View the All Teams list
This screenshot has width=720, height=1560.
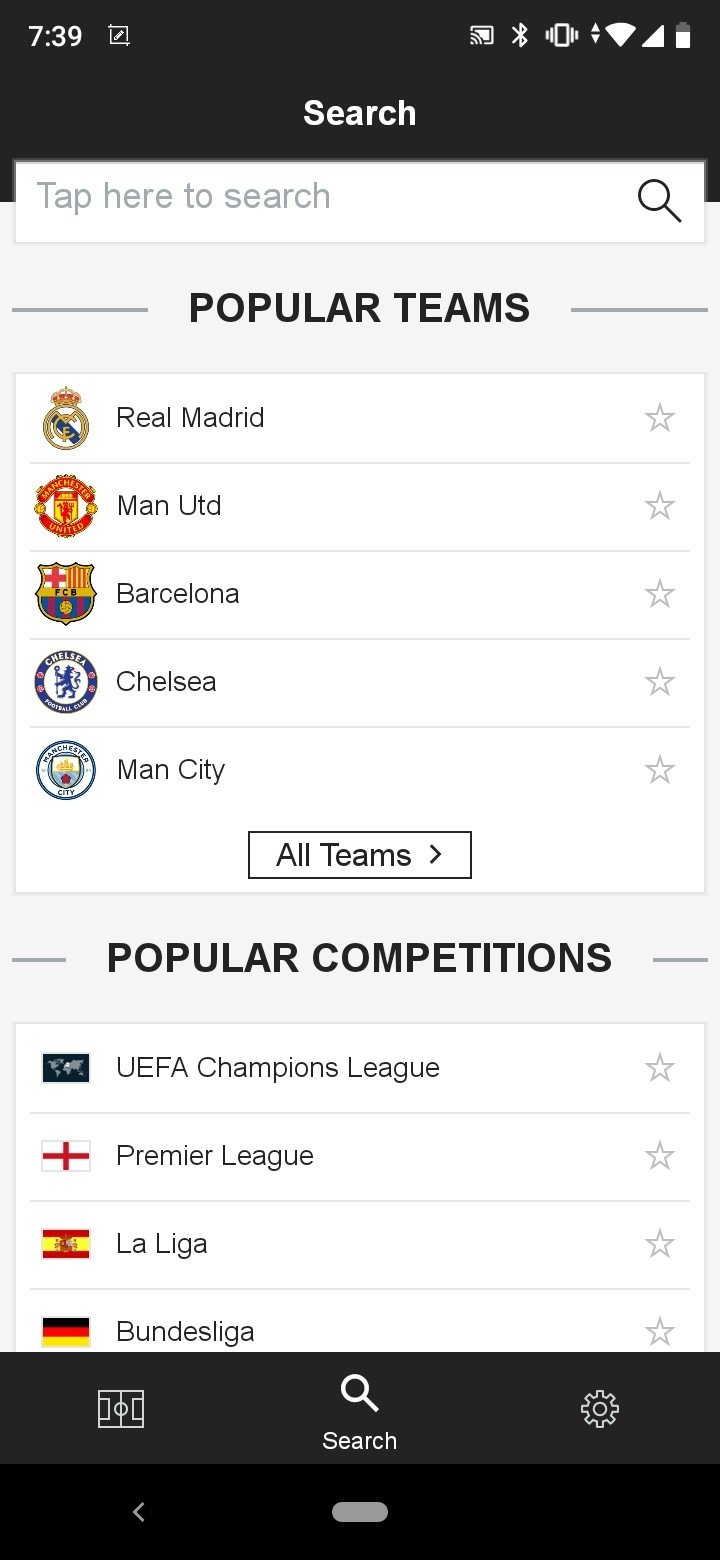(x=360, y=855)
